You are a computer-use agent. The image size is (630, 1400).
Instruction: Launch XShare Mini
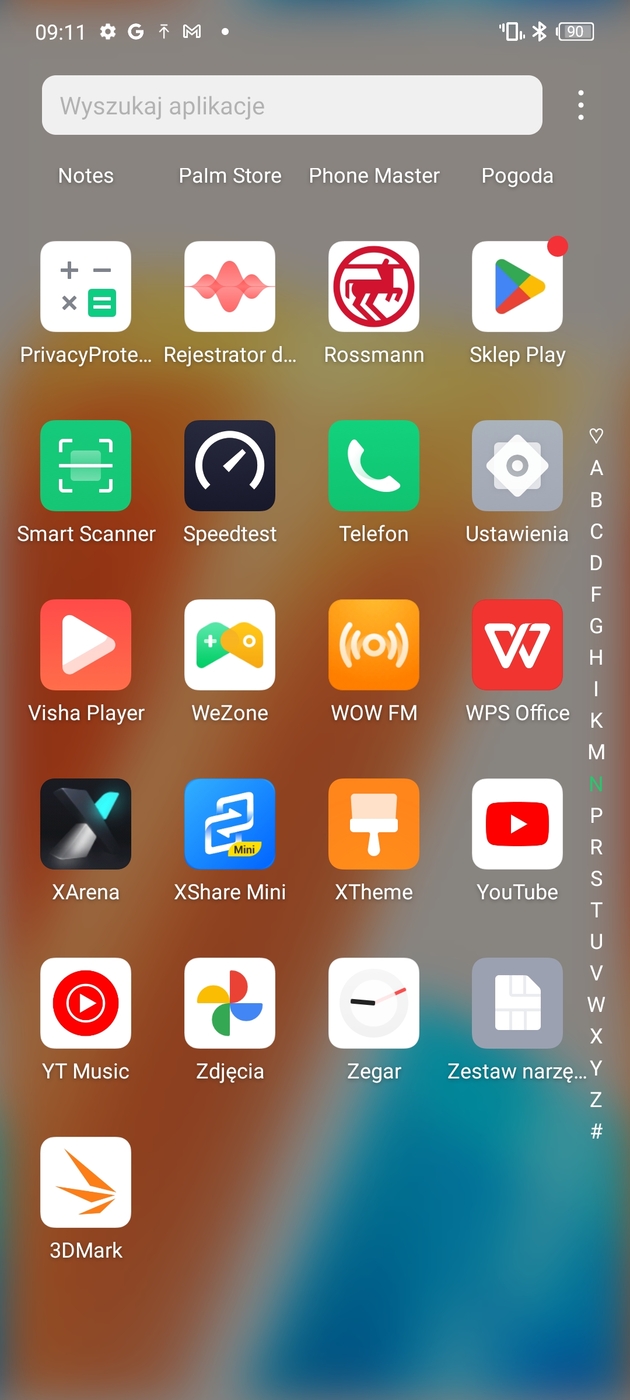229,824
